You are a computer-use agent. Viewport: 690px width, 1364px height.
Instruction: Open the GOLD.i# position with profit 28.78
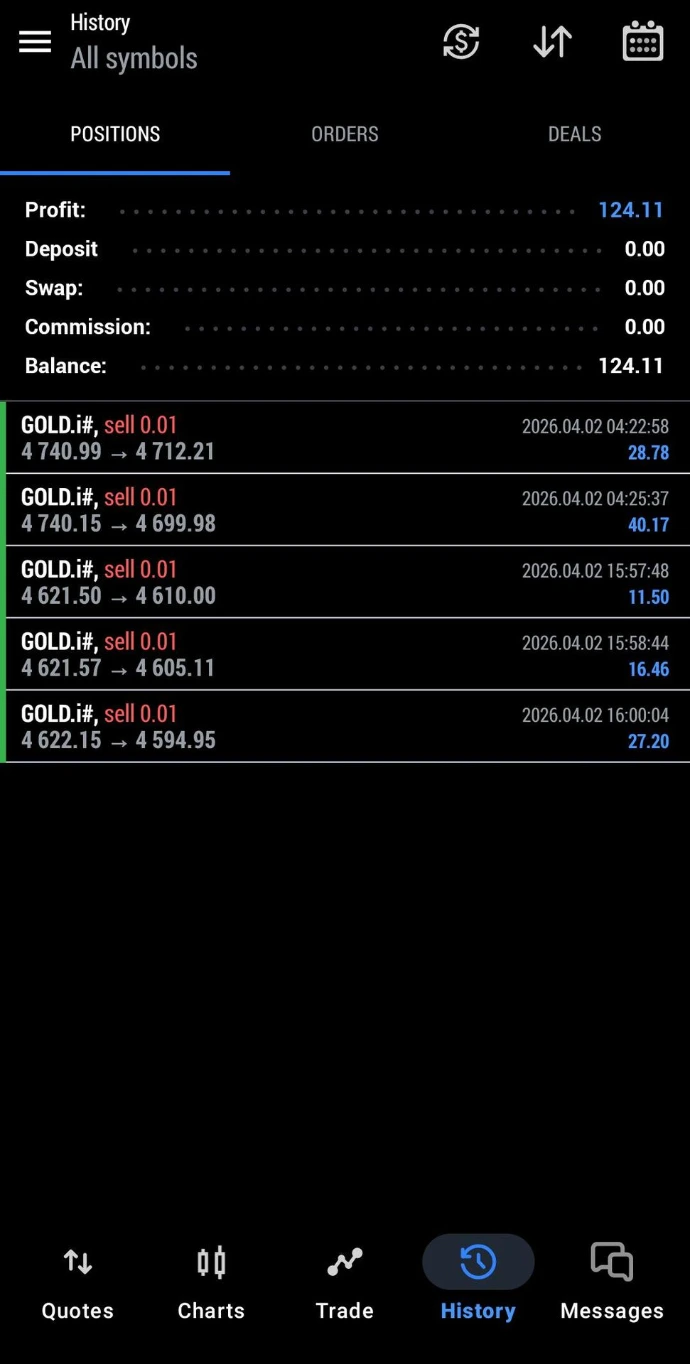point(345,438)
